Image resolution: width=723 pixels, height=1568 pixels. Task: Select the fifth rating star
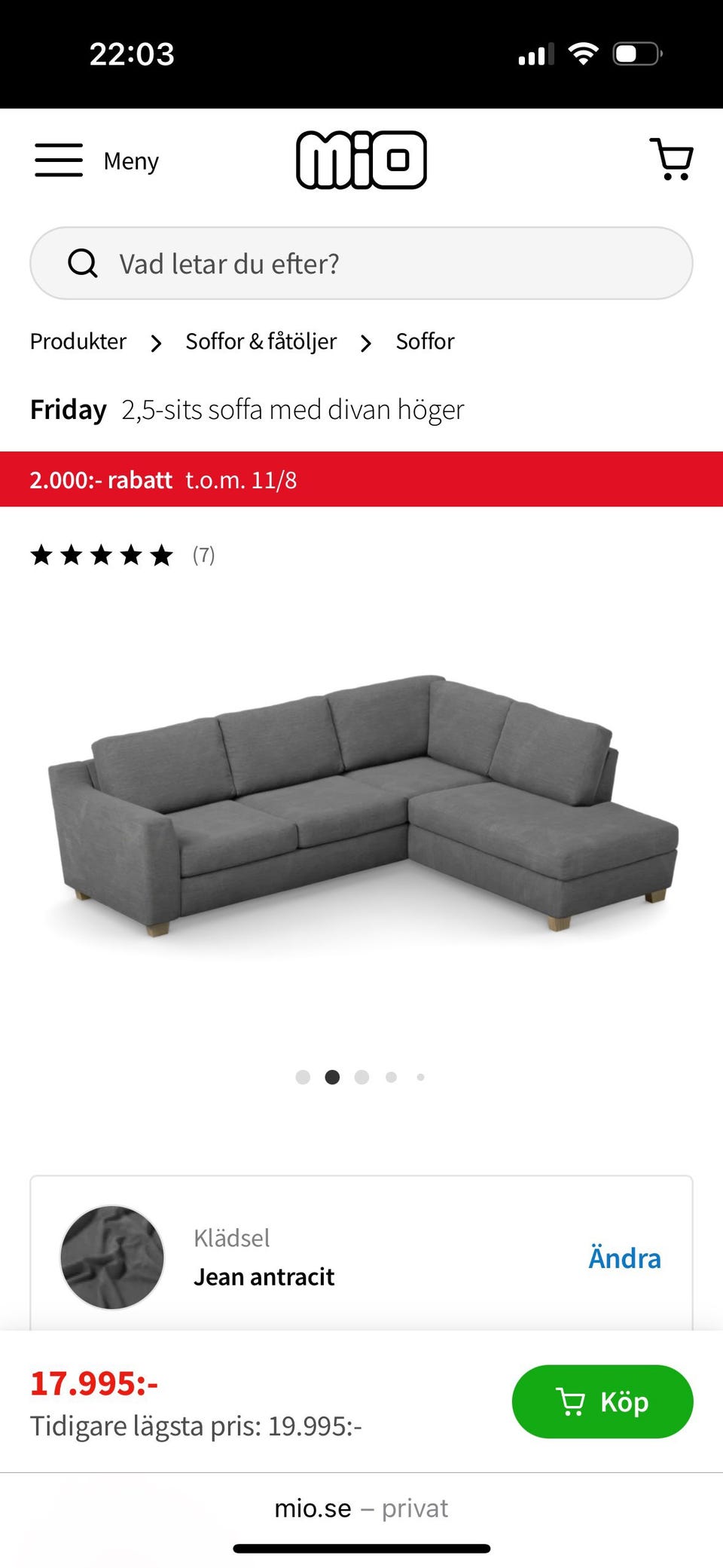(x=160, y=555)
